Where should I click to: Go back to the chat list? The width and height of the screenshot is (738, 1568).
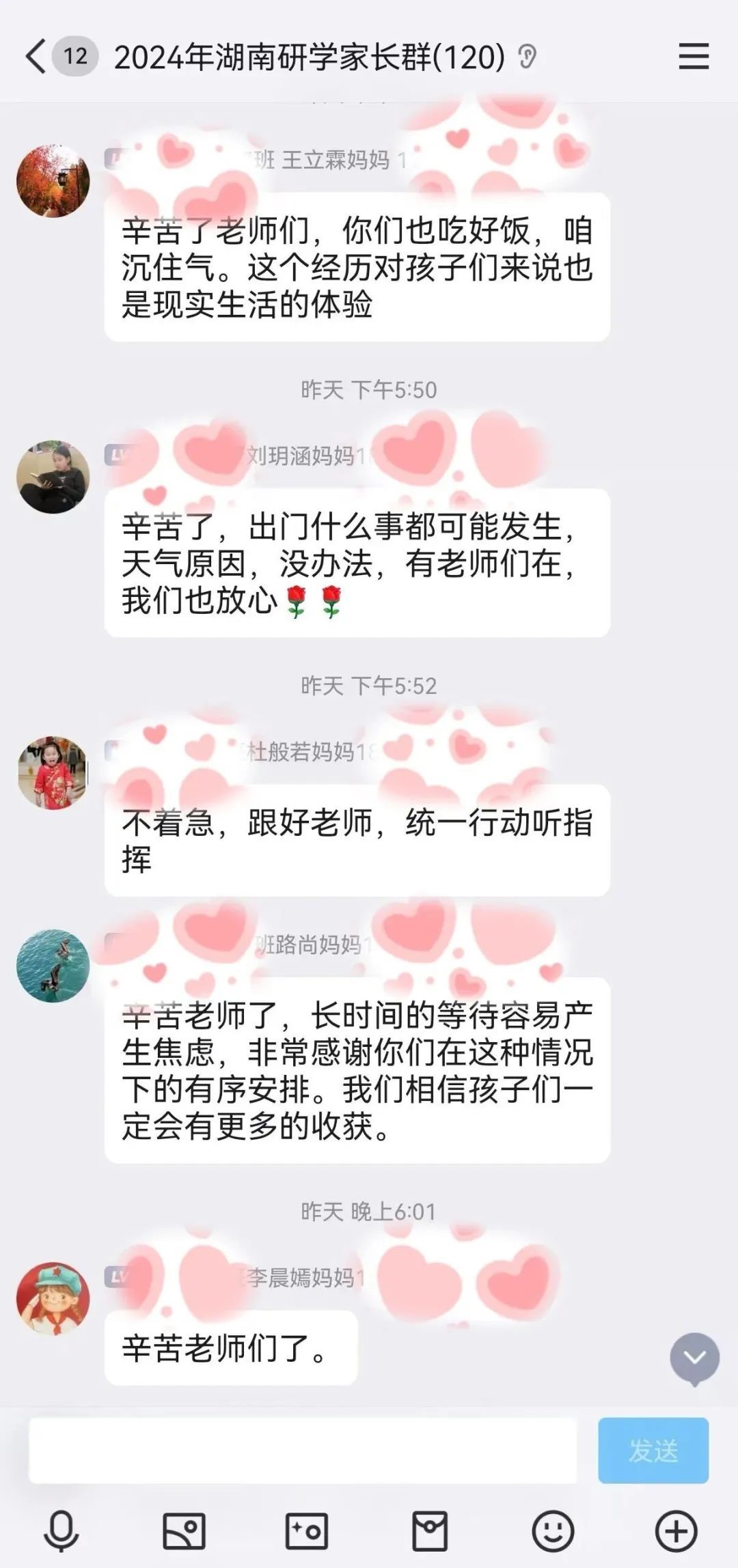(36, 56)
